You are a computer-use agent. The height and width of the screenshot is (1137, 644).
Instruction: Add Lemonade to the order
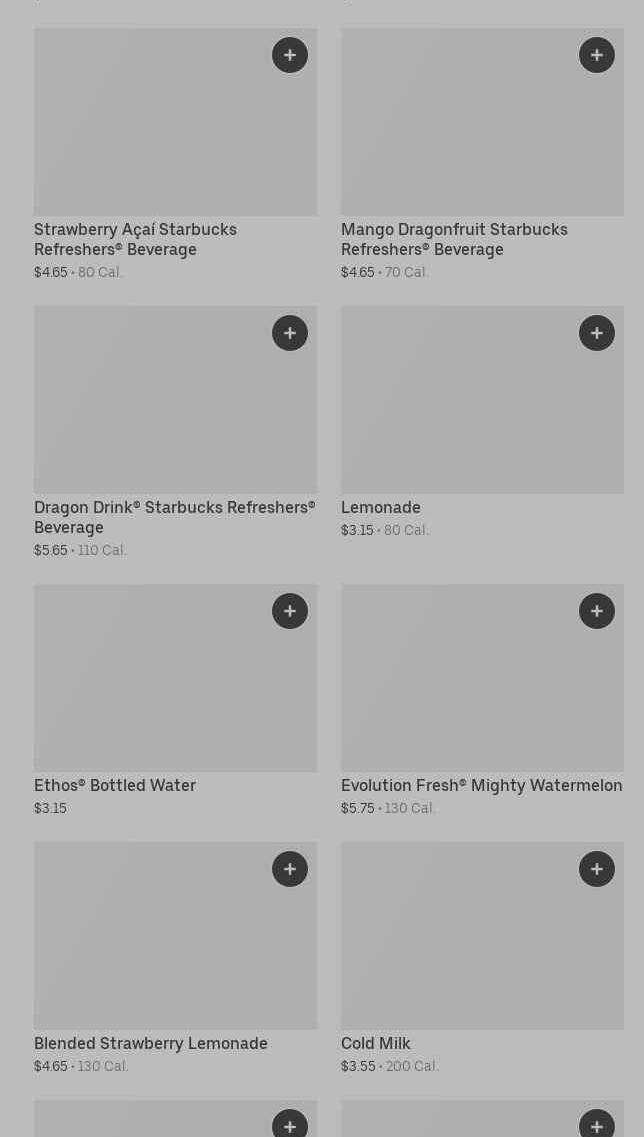[597, 333]
